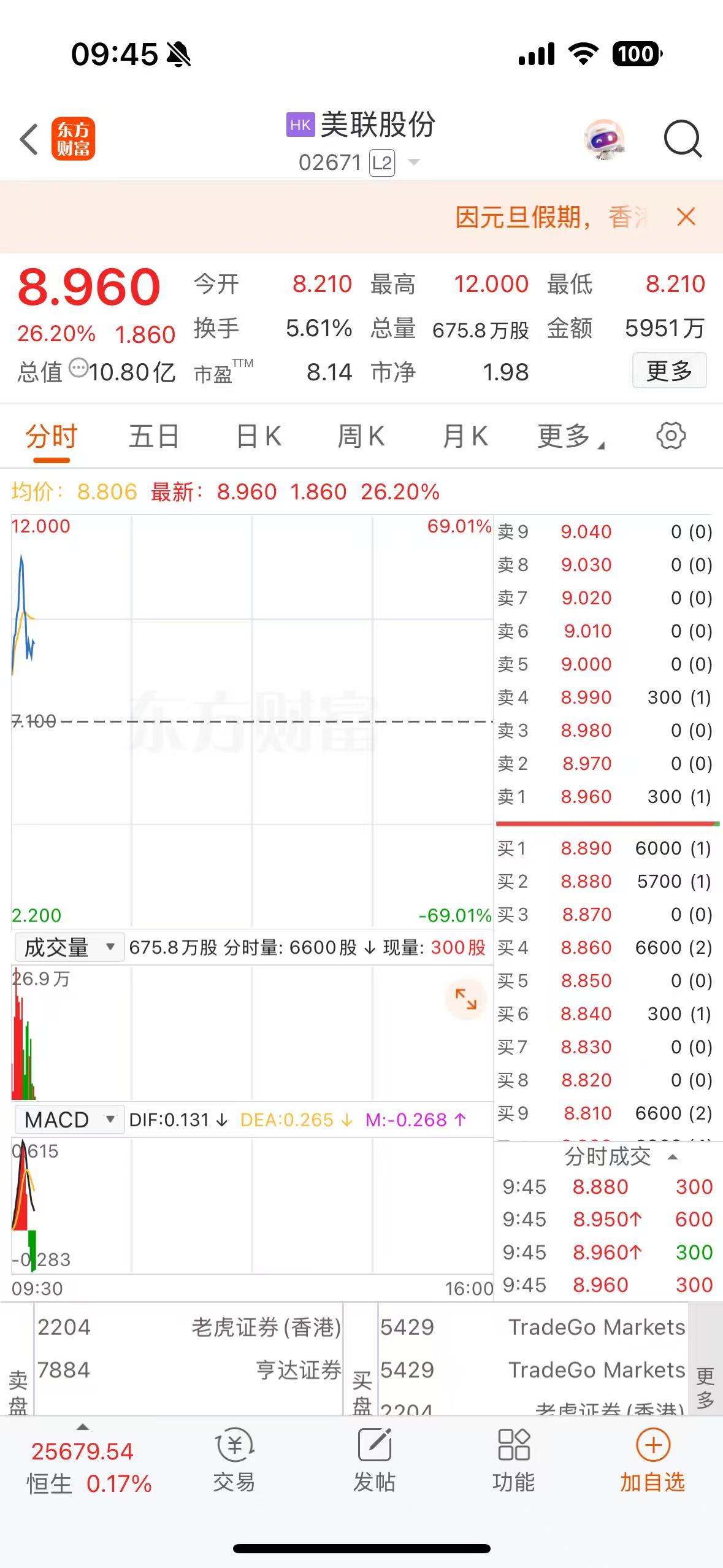Viewport: 723px width, 1568px height.
Task: Expand the L2 dropdown beside 02671
Action: (415, 163)
